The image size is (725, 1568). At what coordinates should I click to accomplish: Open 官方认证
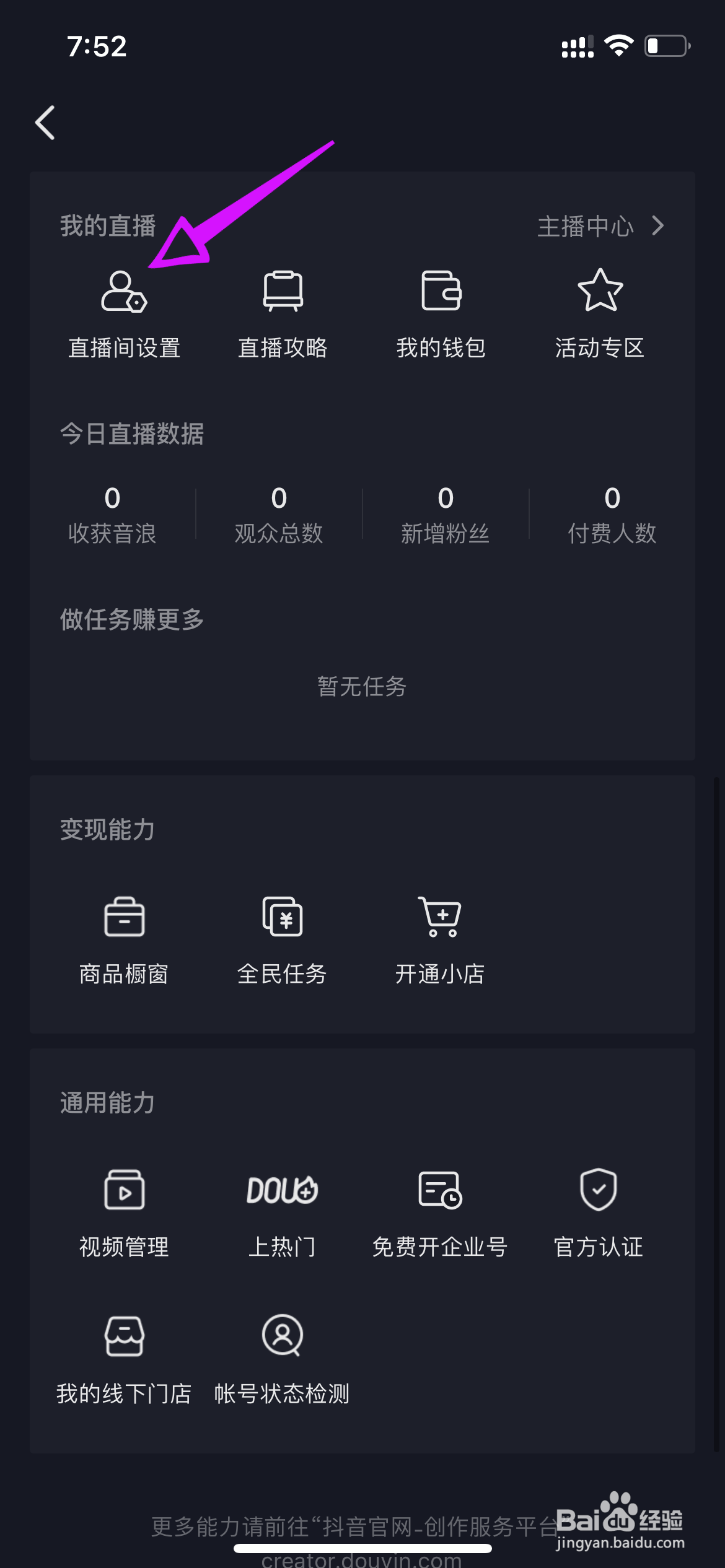click(x=599, y=1214)
